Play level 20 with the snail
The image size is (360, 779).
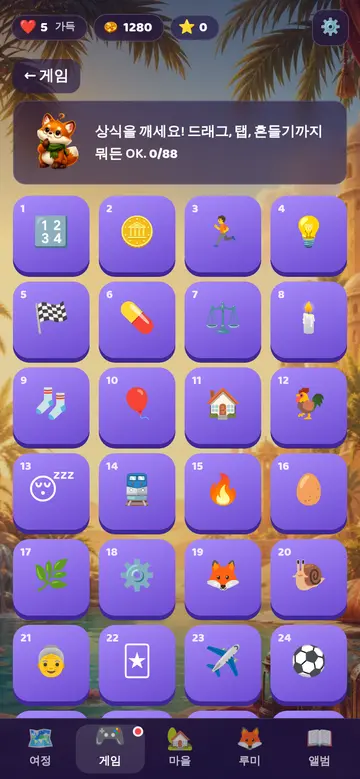[309, 579]
